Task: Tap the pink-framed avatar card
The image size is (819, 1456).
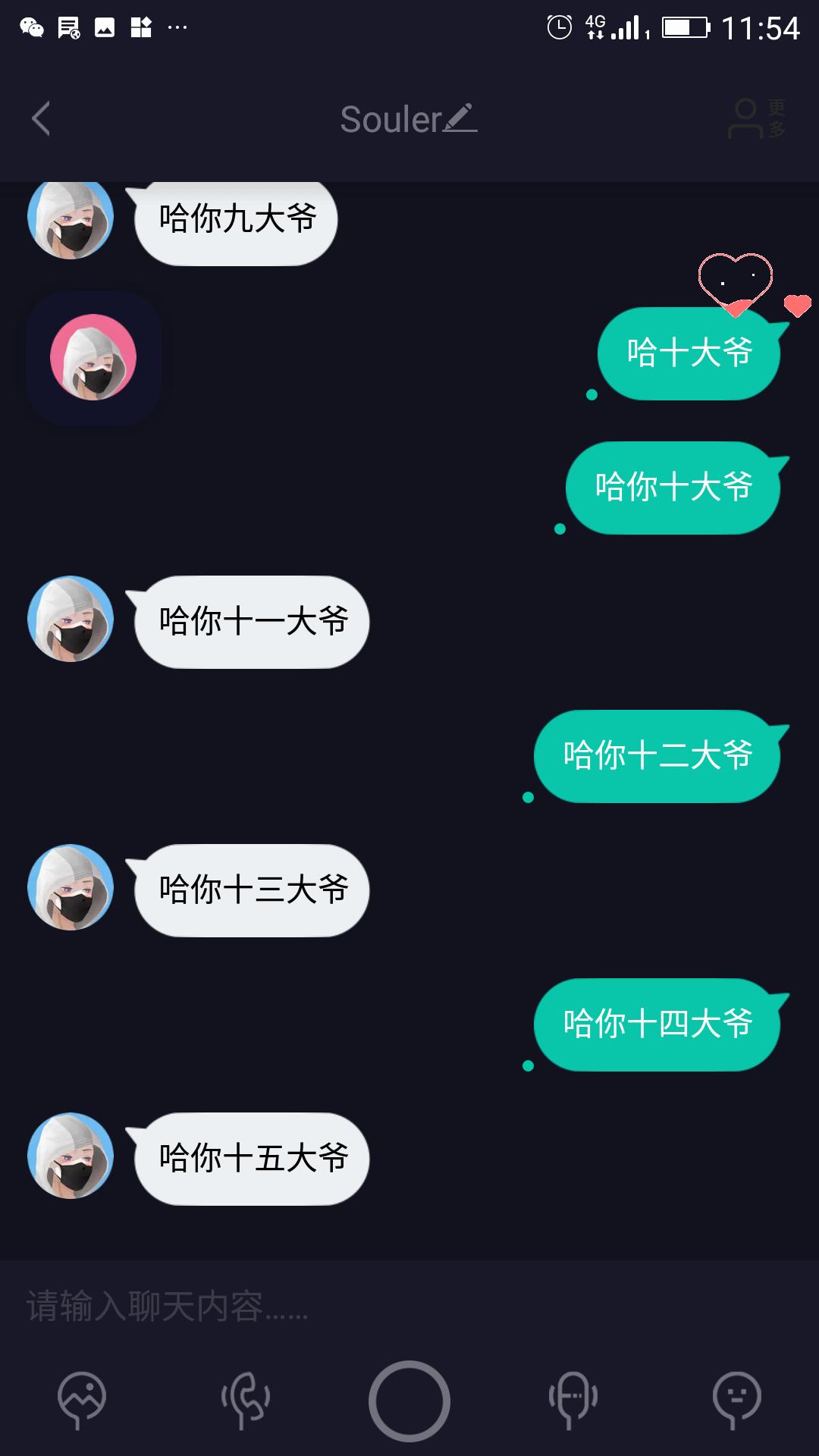Action: pyautogui.click(x=94, y=357)
